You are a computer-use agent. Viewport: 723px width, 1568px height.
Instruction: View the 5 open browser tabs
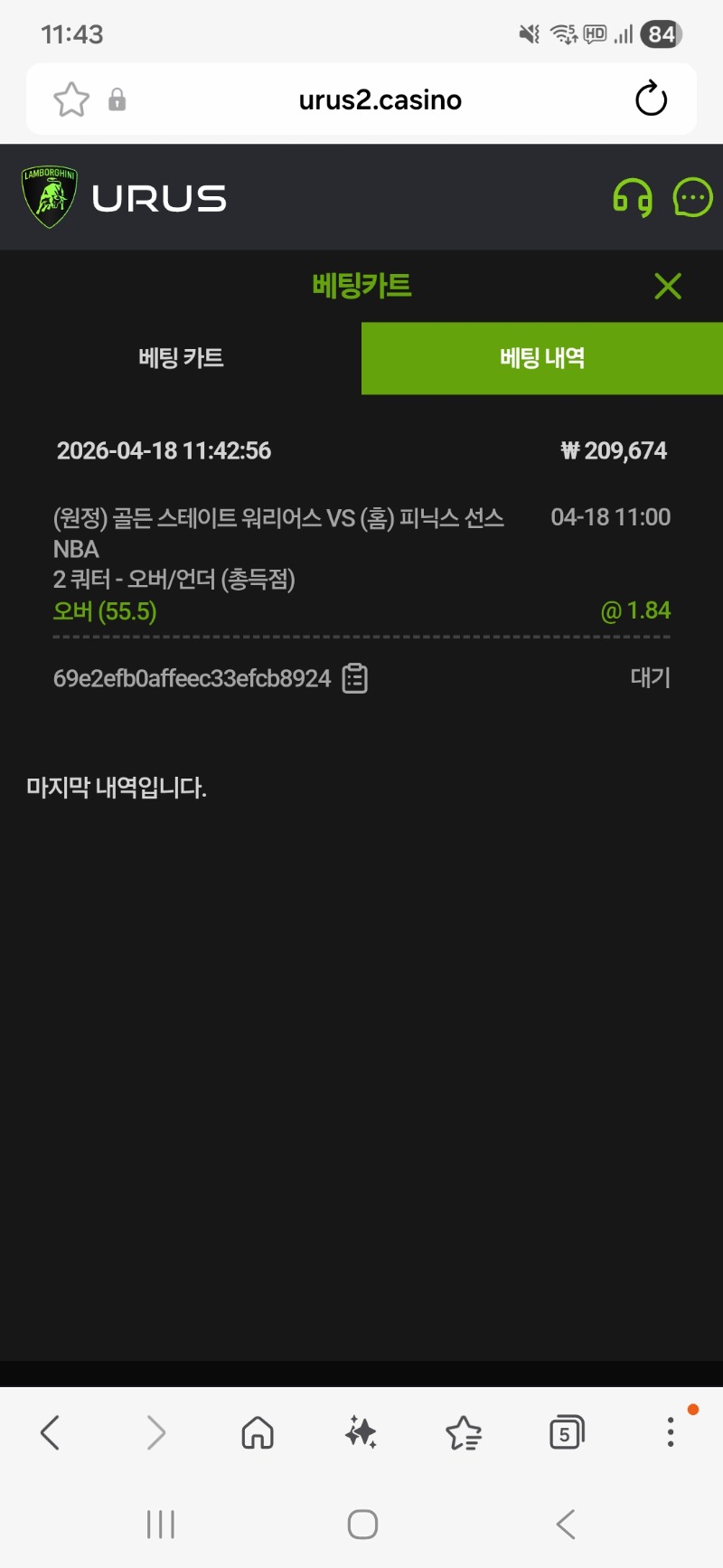(x=567, y=1432)
